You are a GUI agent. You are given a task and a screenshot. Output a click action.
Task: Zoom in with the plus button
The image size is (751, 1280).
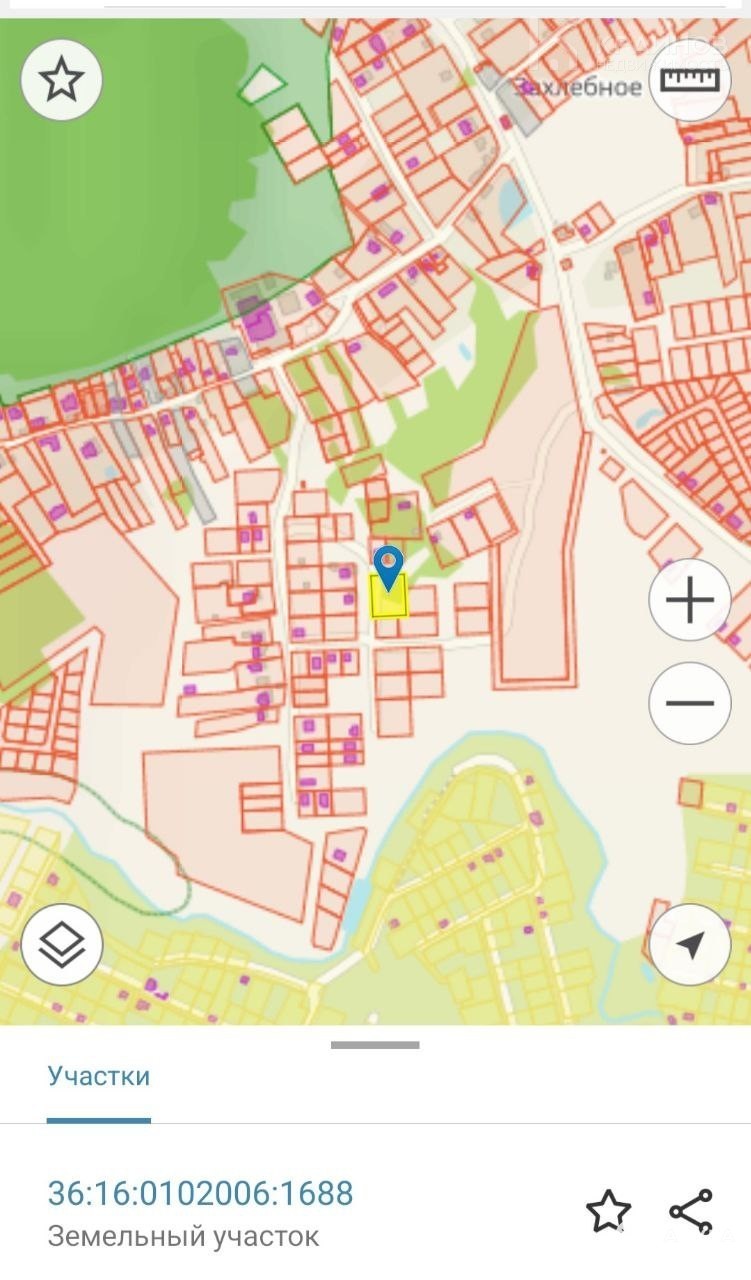pos(690,600)
